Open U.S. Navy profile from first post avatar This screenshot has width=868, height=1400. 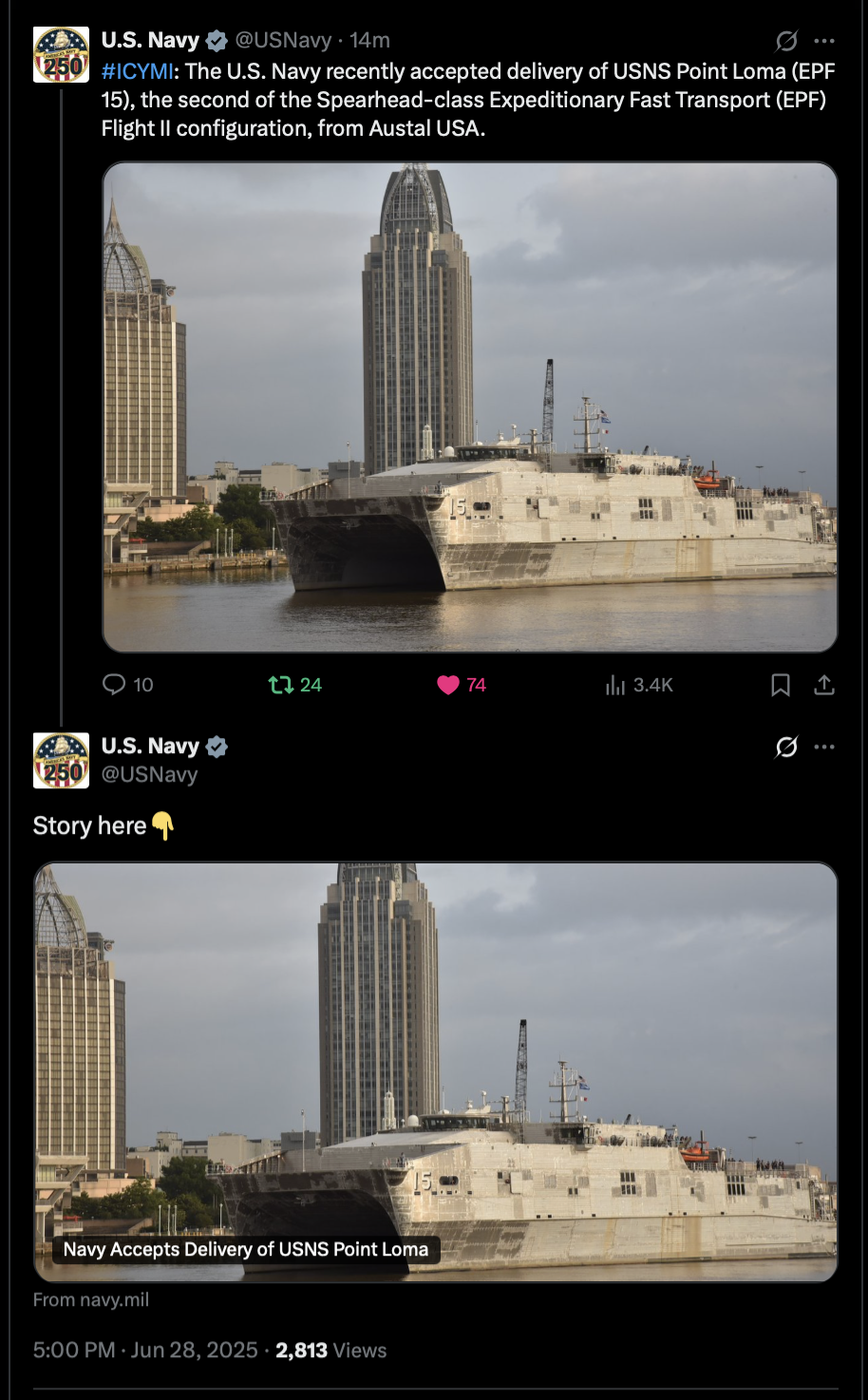(62, 54)
